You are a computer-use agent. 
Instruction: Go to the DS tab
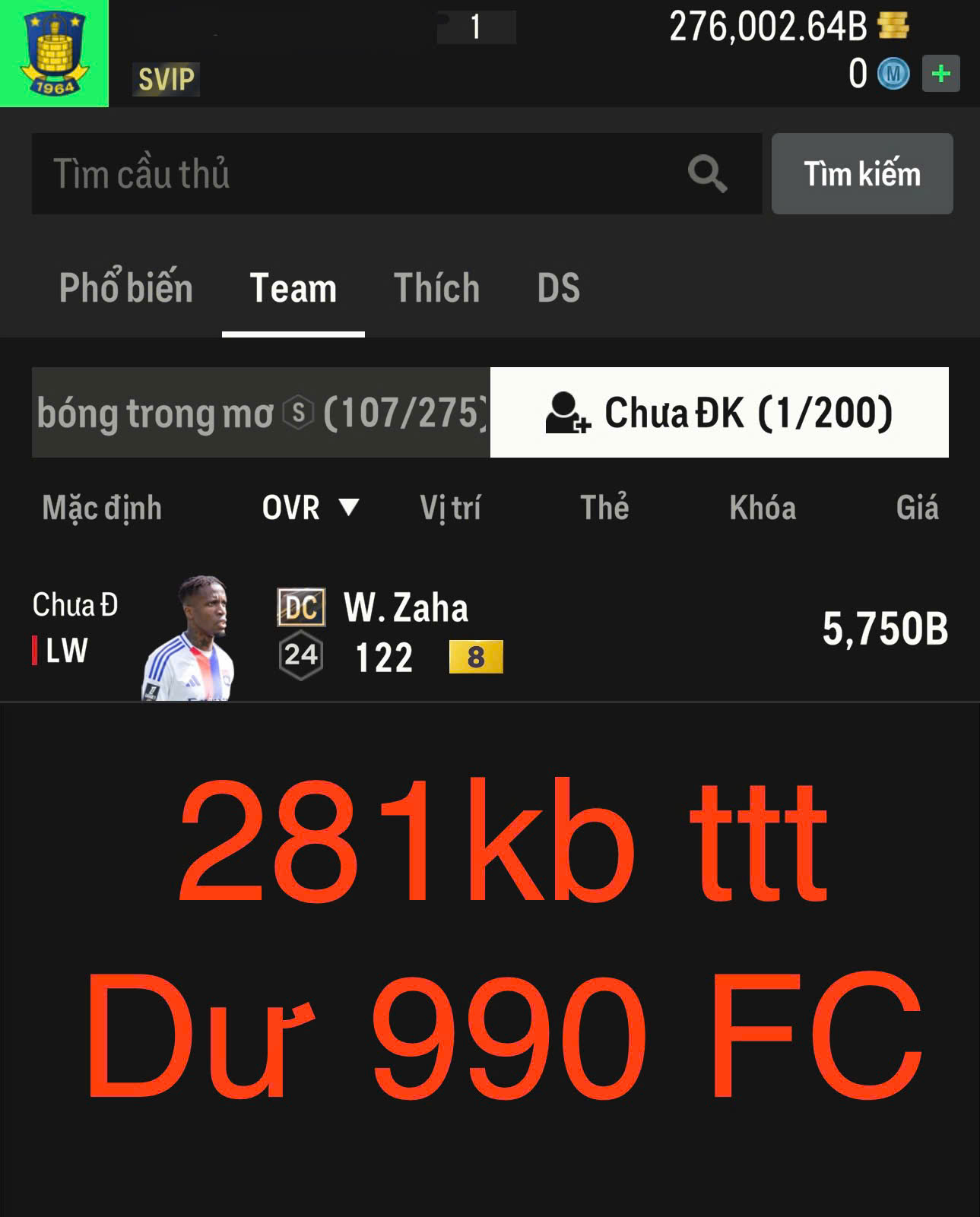point(558,288)
